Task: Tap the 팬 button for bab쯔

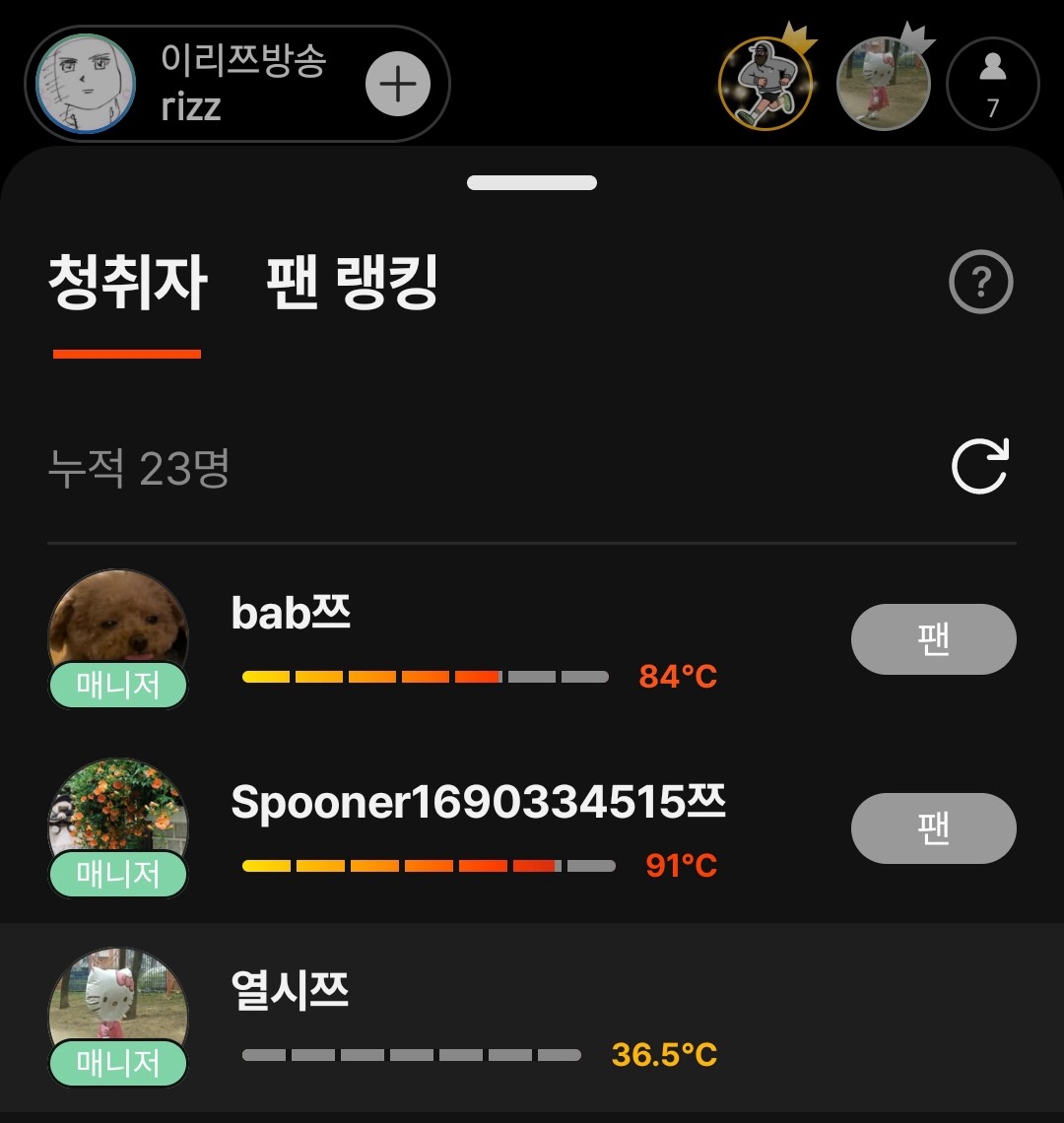Action: tap(933, 639)
